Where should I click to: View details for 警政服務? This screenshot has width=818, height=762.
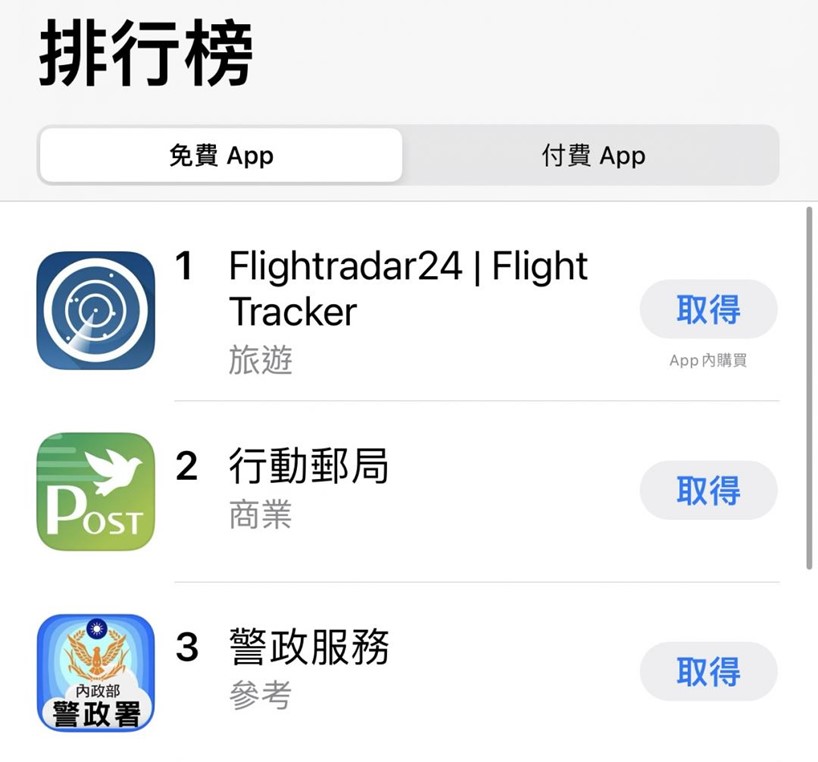308,648
